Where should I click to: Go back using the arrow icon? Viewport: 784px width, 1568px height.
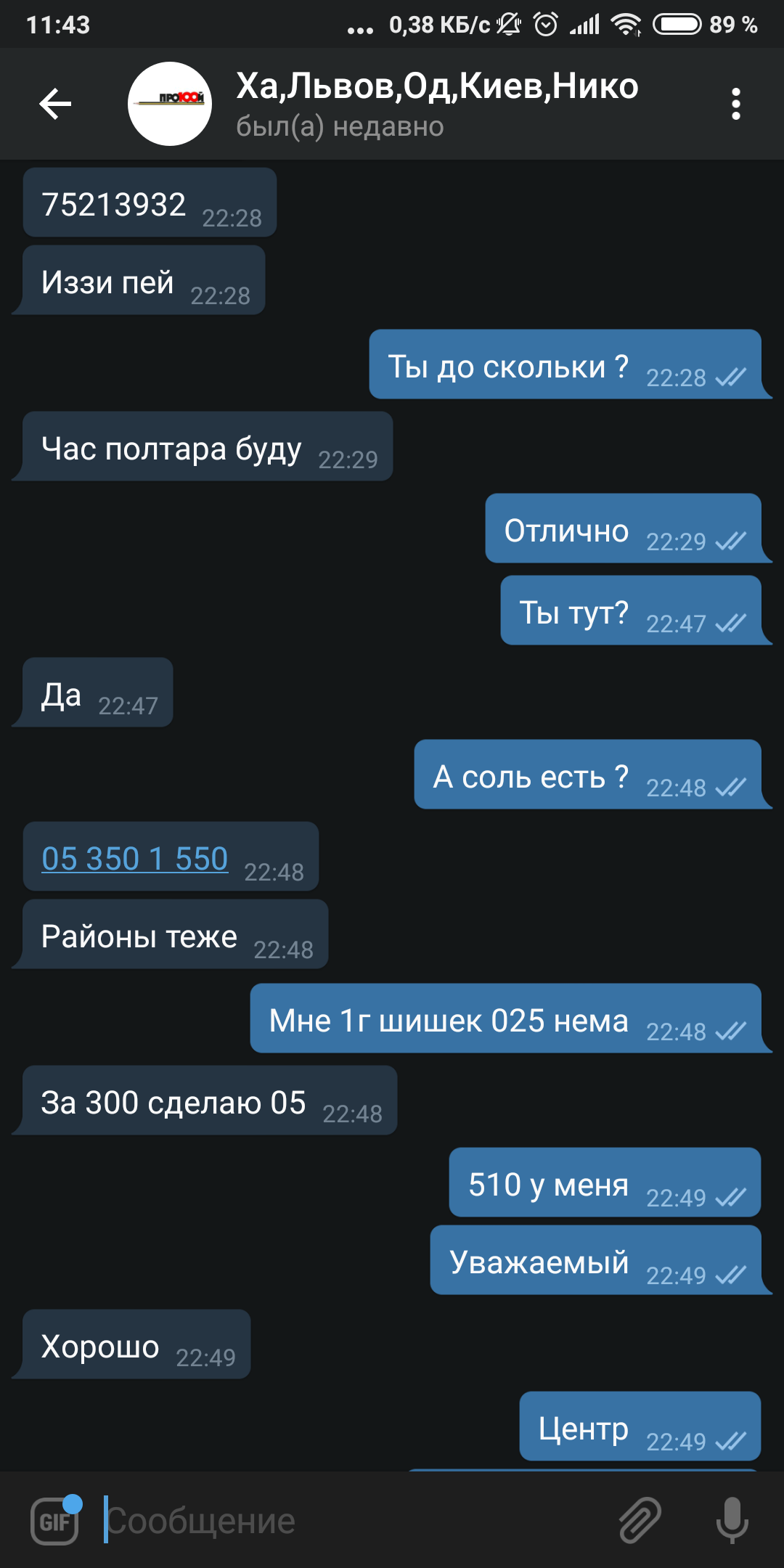click(x=55, y=104)
